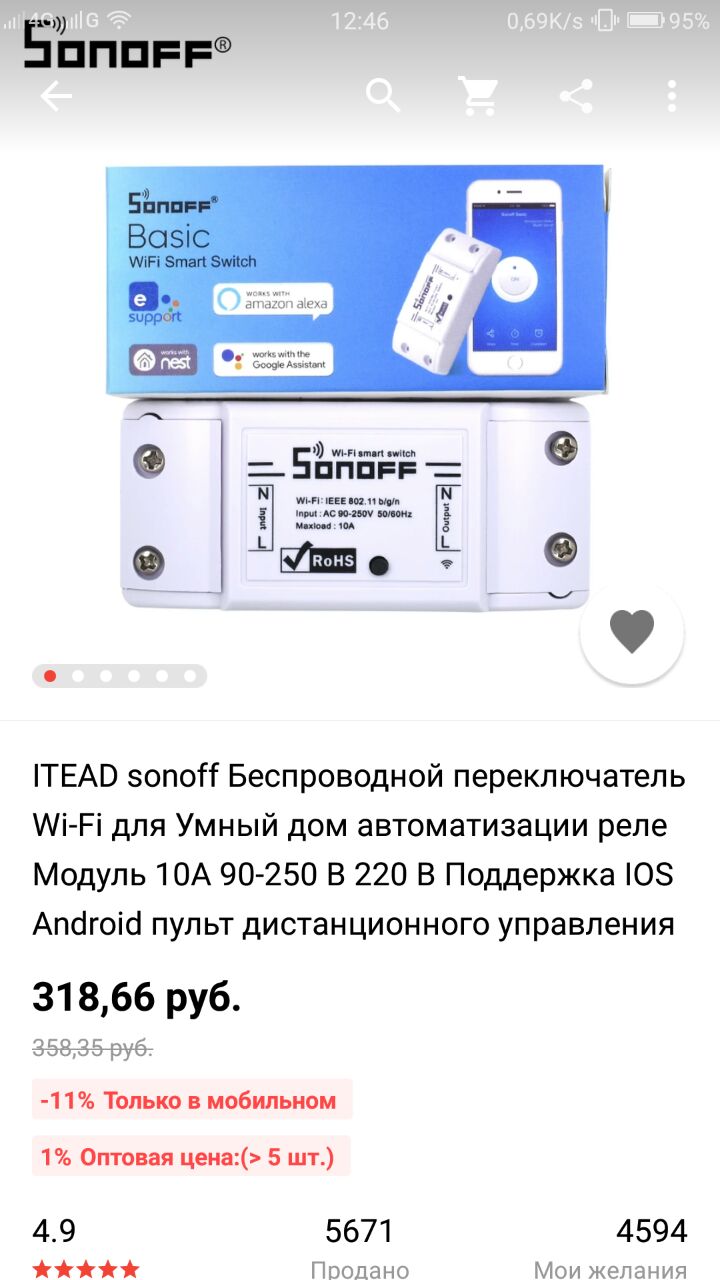Open the shopping cart
The width and height of the screenshot is (720, 1280).
pos(479,96)
